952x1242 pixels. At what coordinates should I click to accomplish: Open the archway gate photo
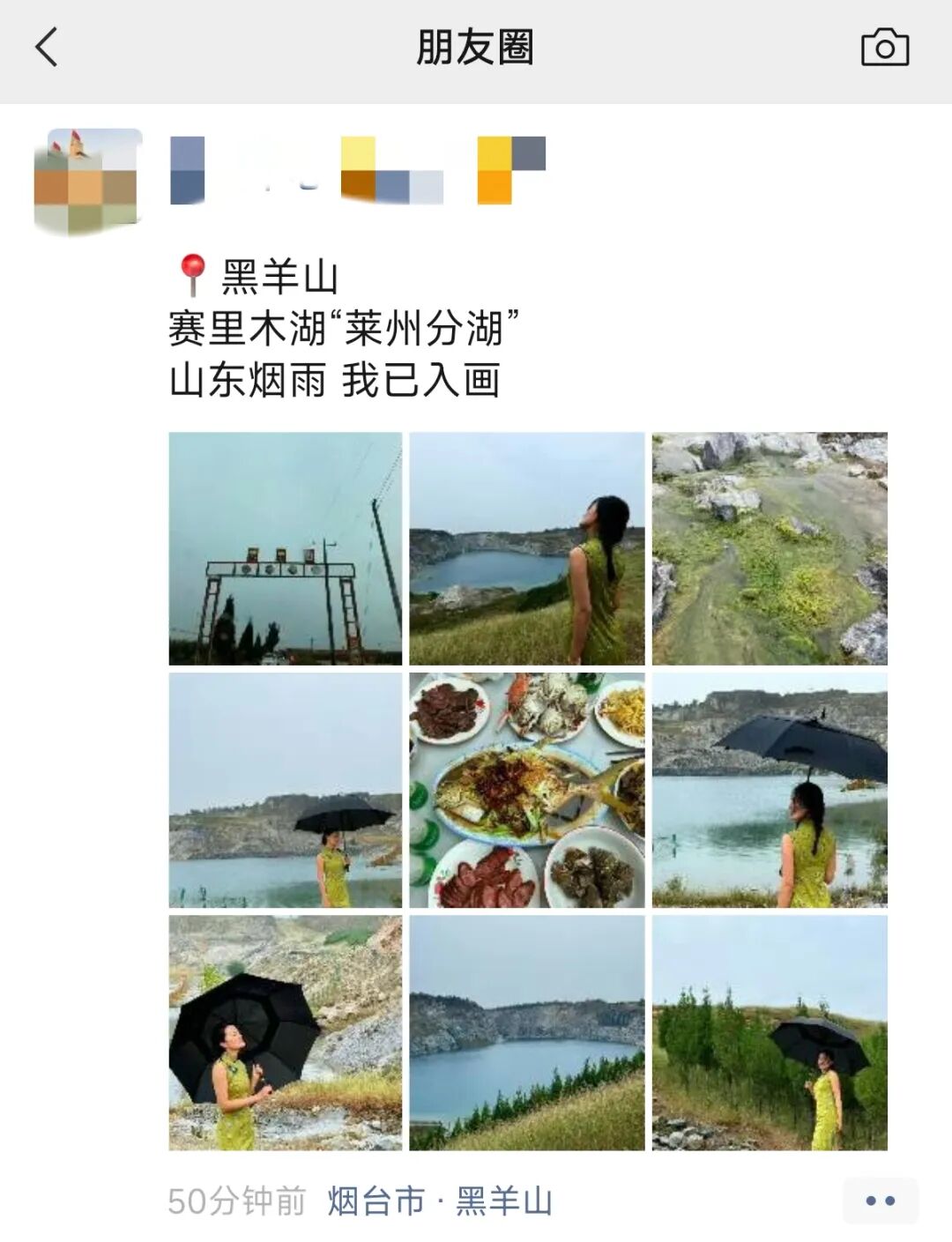point(286,548)
